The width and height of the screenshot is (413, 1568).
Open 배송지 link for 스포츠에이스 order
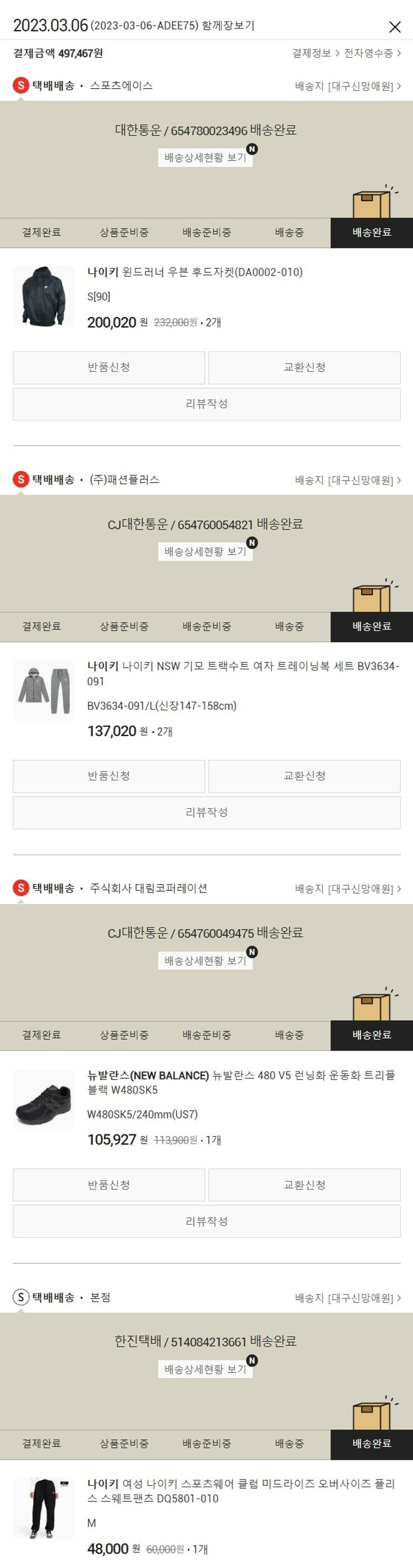click(x=347, y=86)
